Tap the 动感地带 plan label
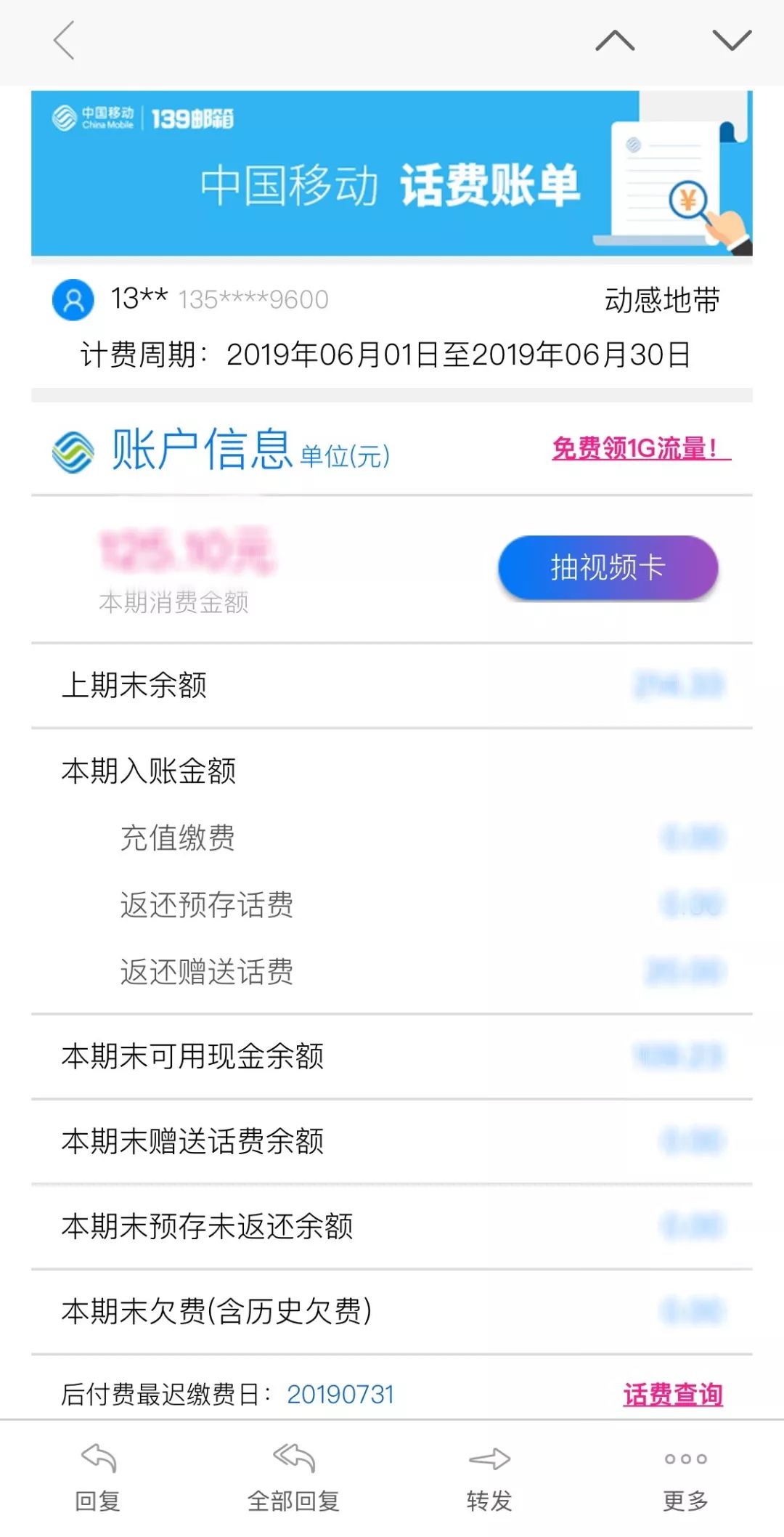The image size is (784, 1537). pos(663,300)
